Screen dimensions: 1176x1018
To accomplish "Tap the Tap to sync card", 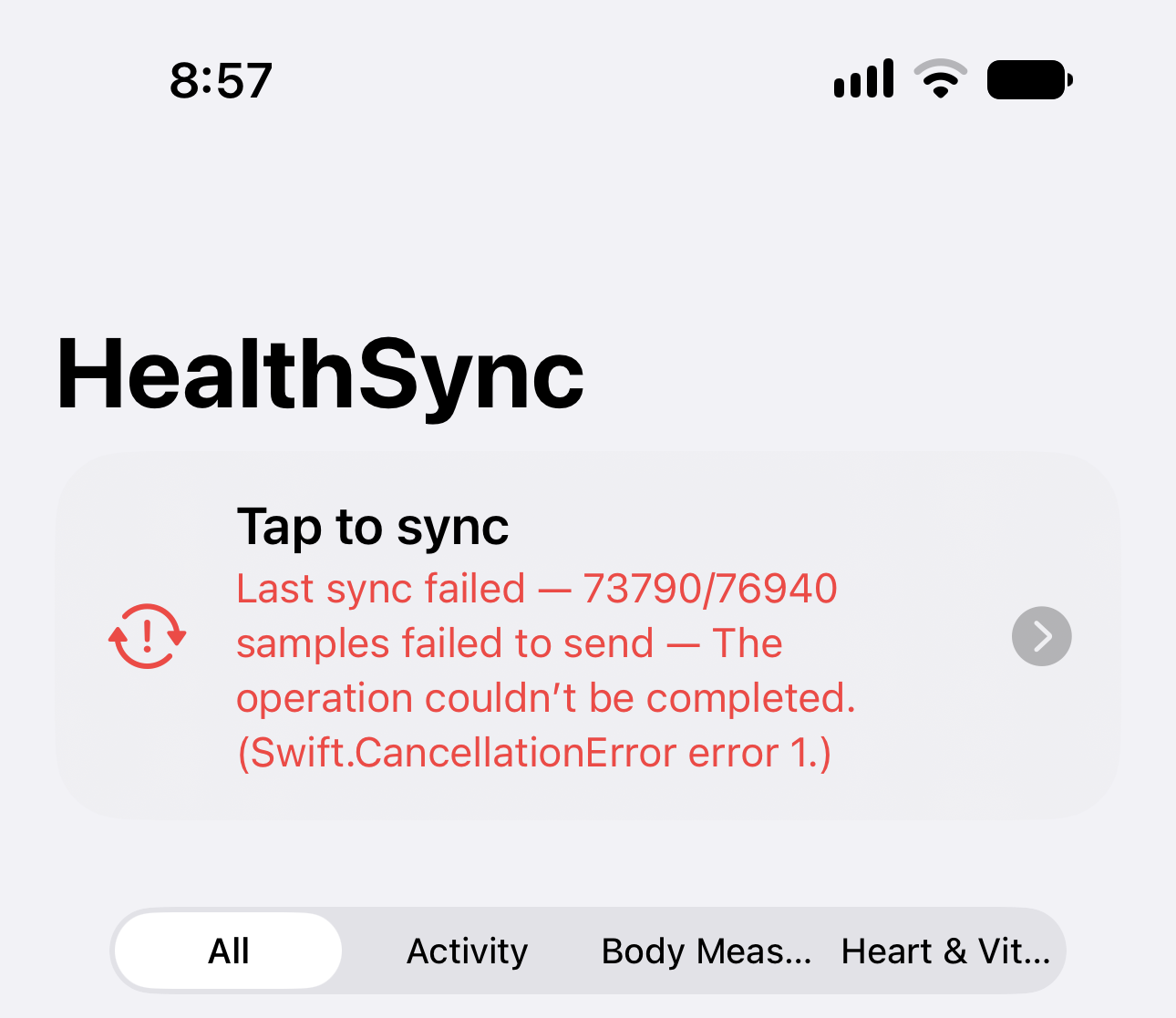I will [588, 636].
